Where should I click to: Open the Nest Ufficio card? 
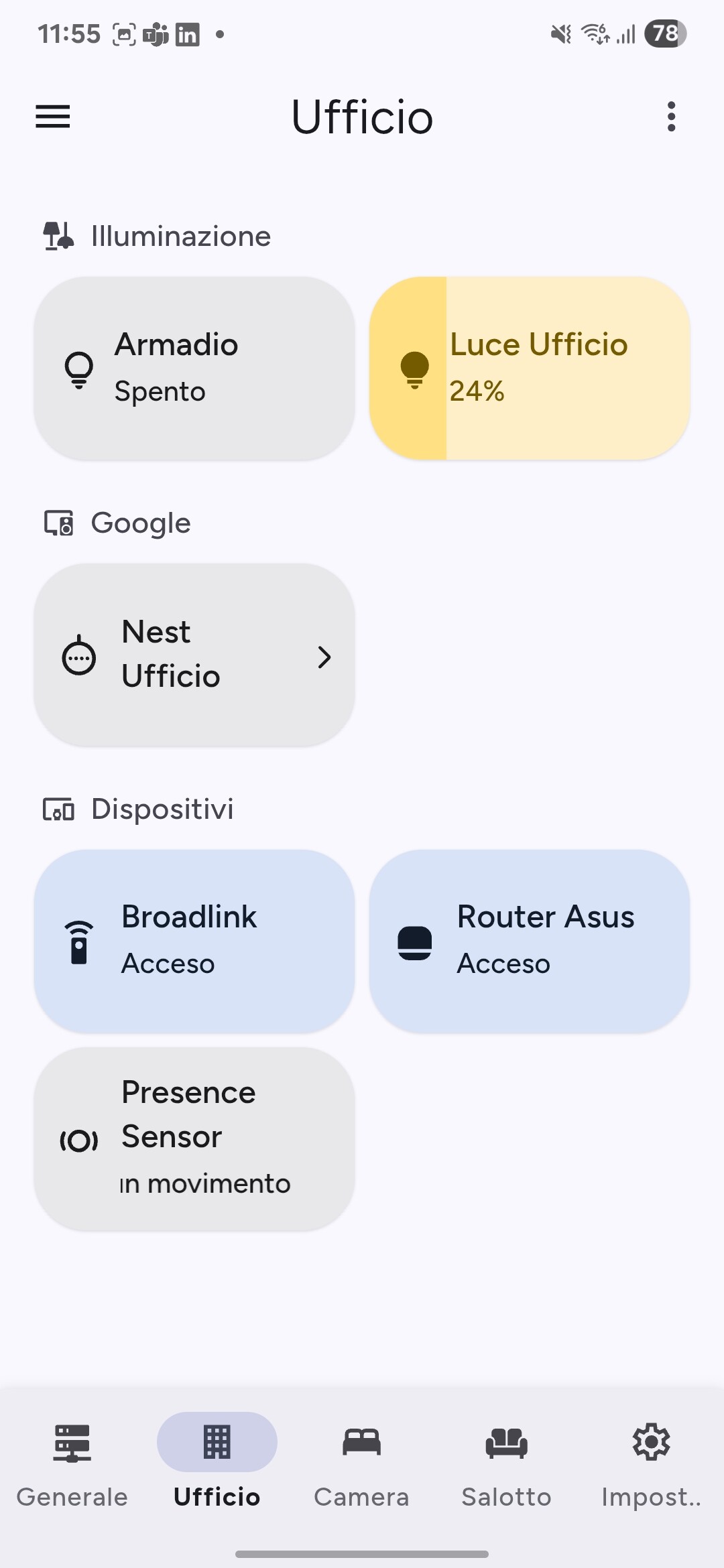(x=194, y=655)
